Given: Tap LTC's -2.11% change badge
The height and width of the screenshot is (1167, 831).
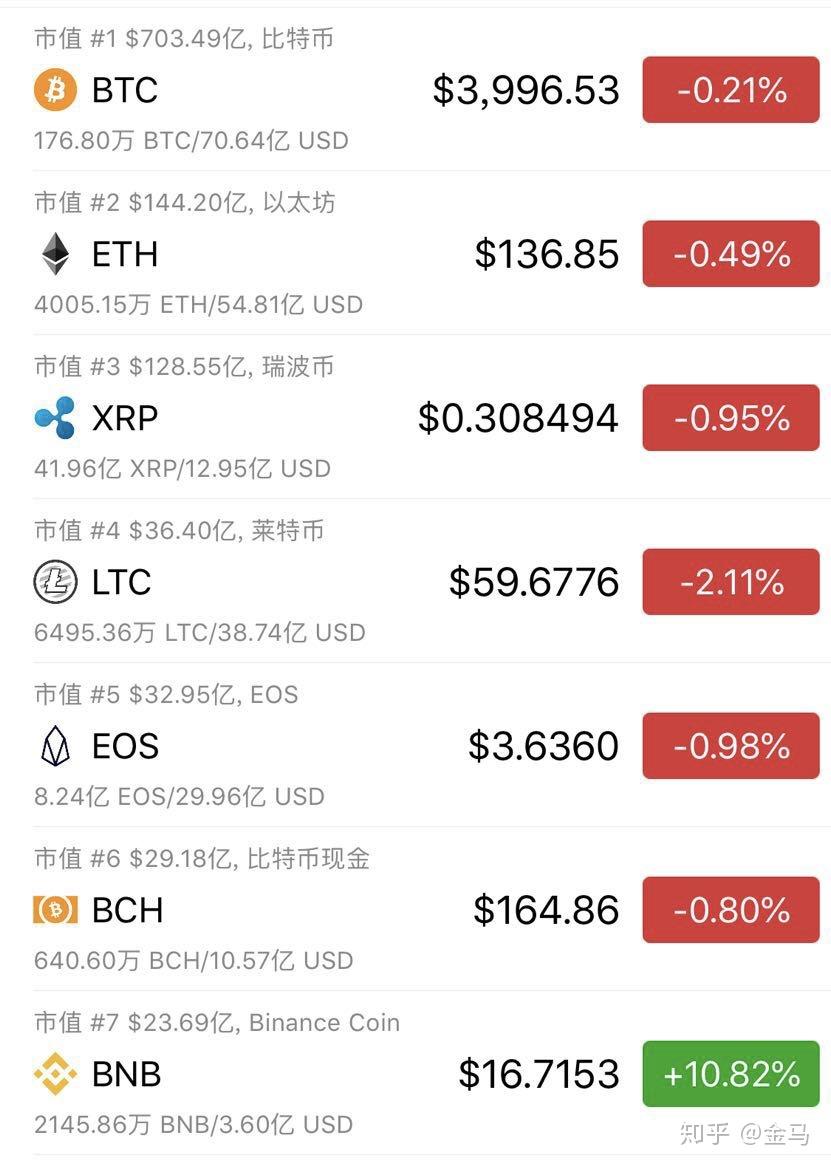Looking at the screenshot, I should point(731,582).
